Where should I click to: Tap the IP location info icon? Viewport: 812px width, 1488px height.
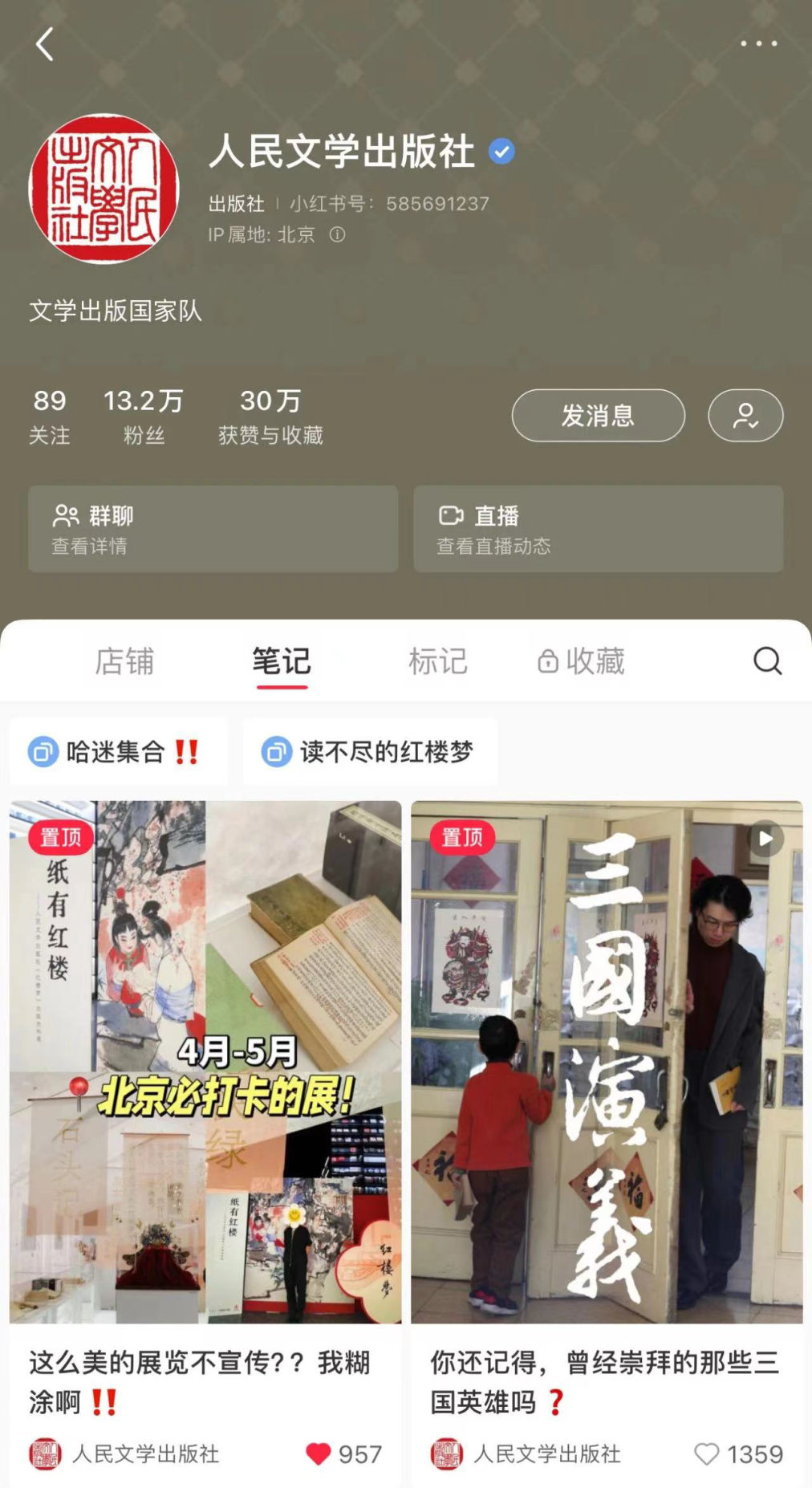click(x=338, y=234)
